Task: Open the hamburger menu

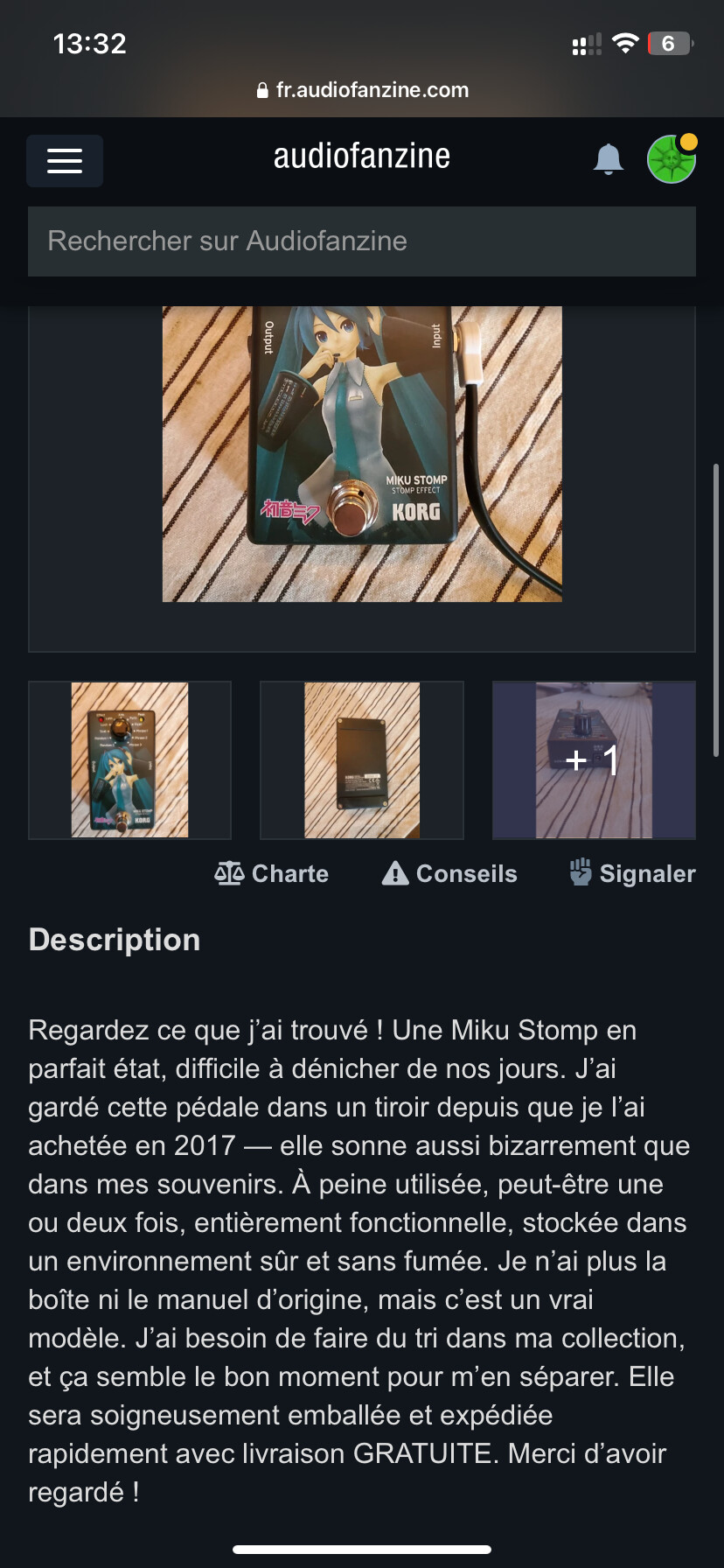Action: point(65,161)
